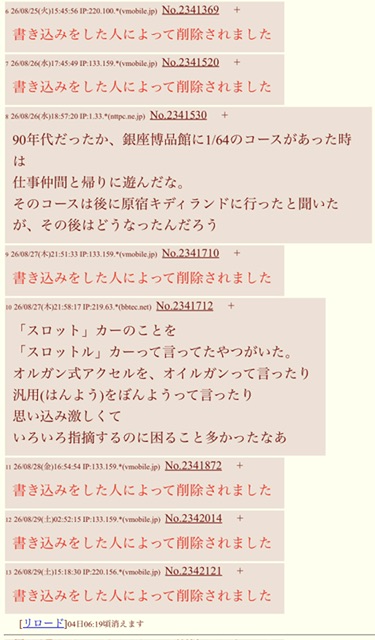Tap the plus beside No.2341872
375x640 pixels.
click(240, 466)
